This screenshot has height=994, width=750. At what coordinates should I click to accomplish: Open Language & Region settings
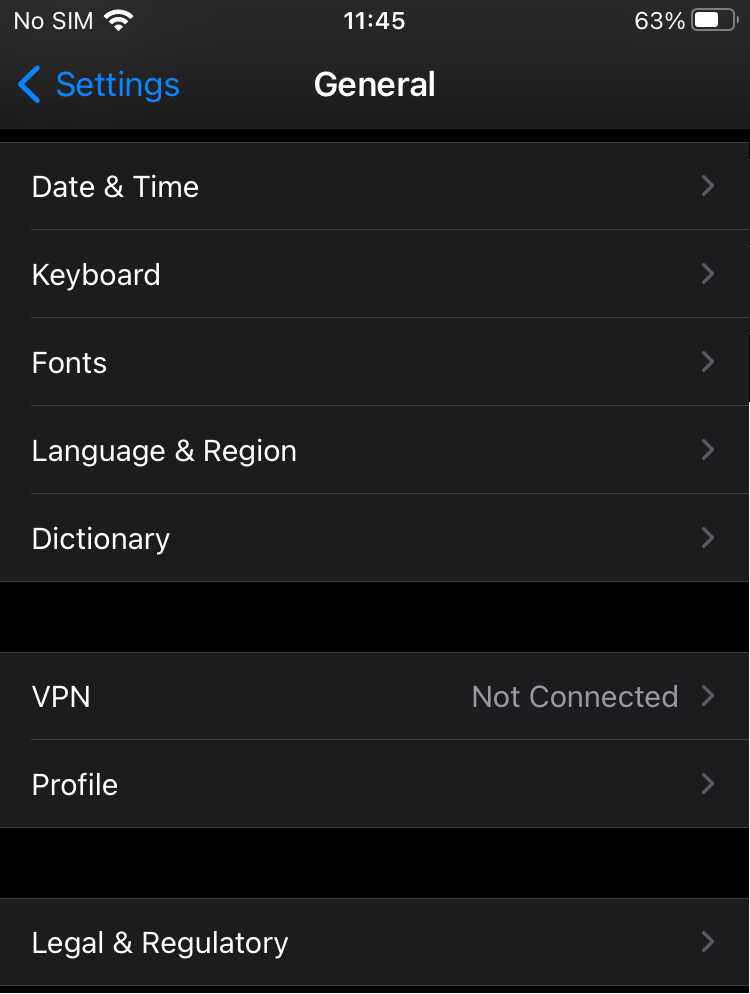(374, 451)
